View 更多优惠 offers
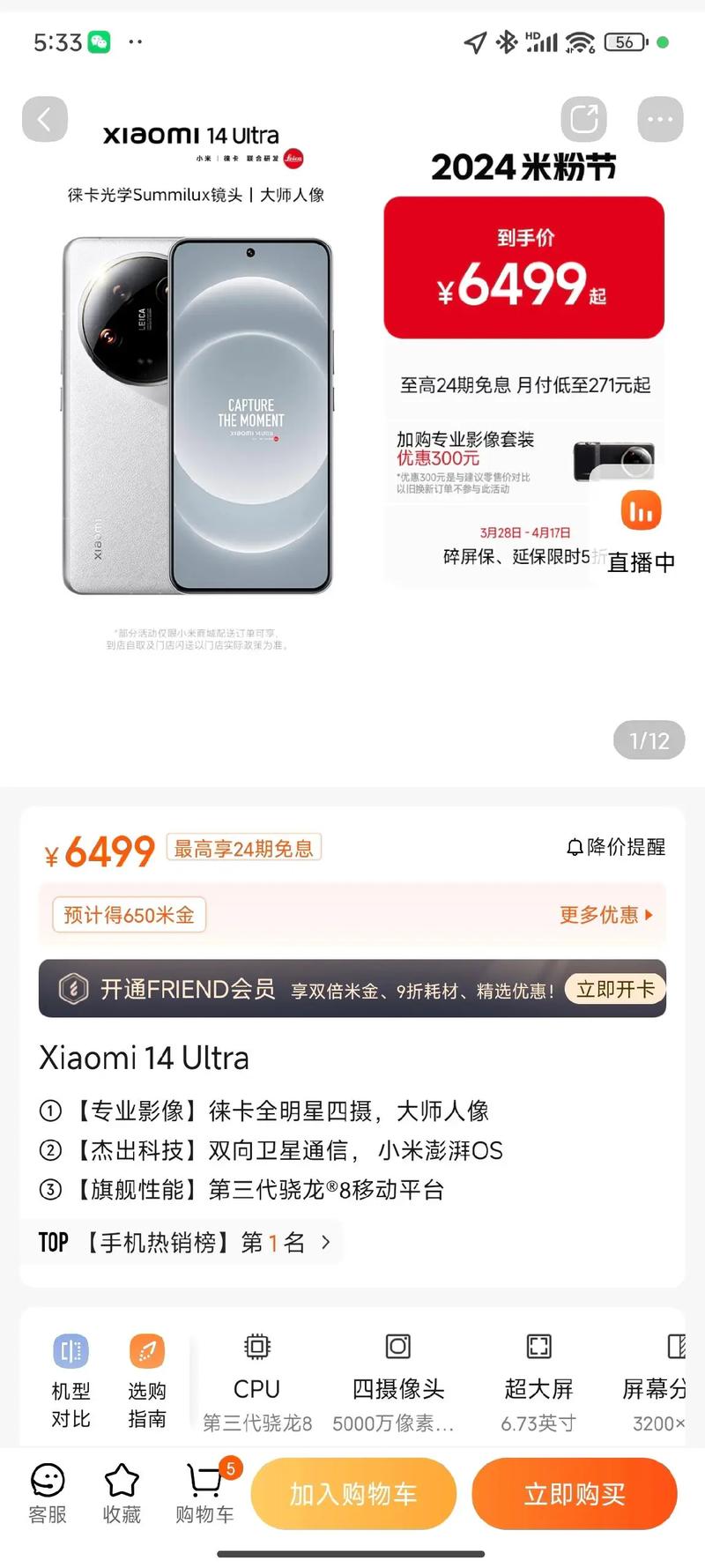The height and width of the screenshot is (1568, 705). pos(606,915)
